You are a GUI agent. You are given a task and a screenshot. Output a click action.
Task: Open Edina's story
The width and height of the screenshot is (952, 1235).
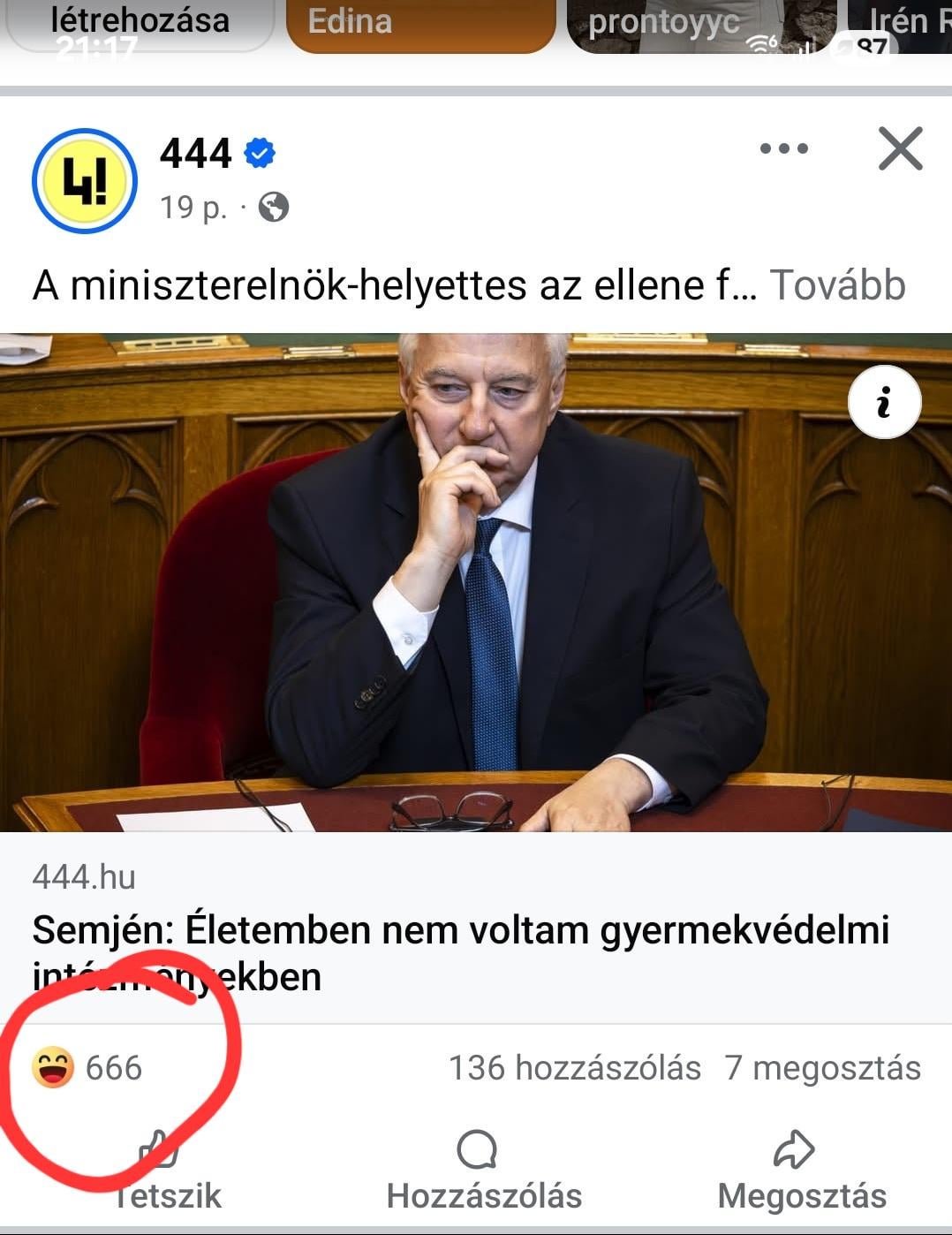point(421,26)
